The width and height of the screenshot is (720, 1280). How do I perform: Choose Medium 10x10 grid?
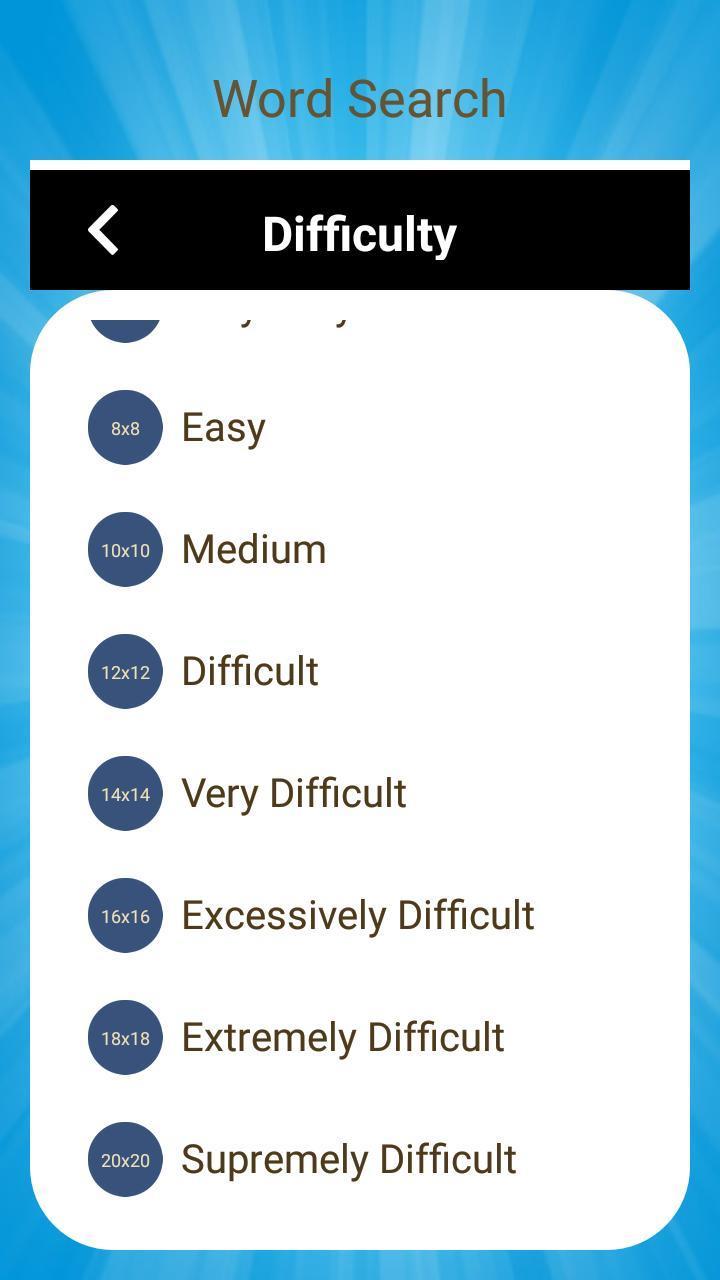point(360,549)
